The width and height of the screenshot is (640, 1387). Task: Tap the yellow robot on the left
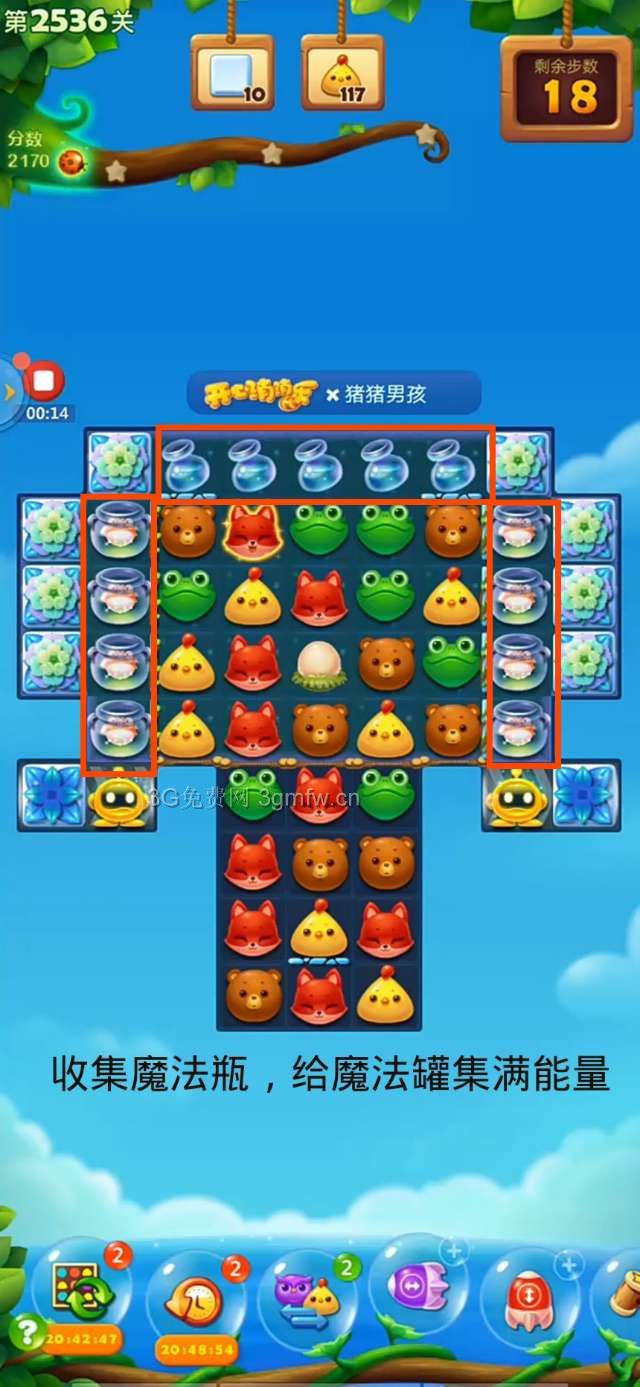[119, 798]
